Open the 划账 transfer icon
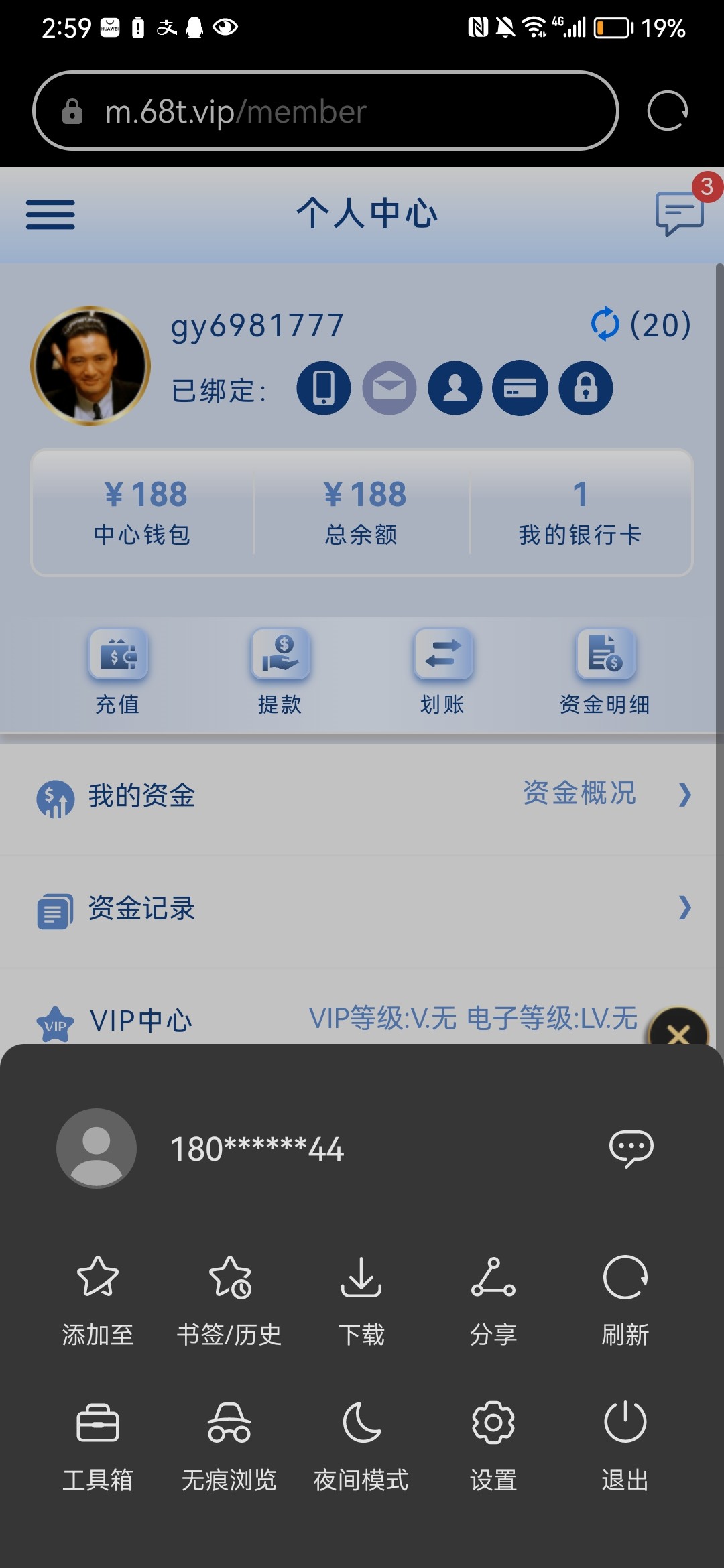This screenshot has height=1568, width=724. point(442,670)
